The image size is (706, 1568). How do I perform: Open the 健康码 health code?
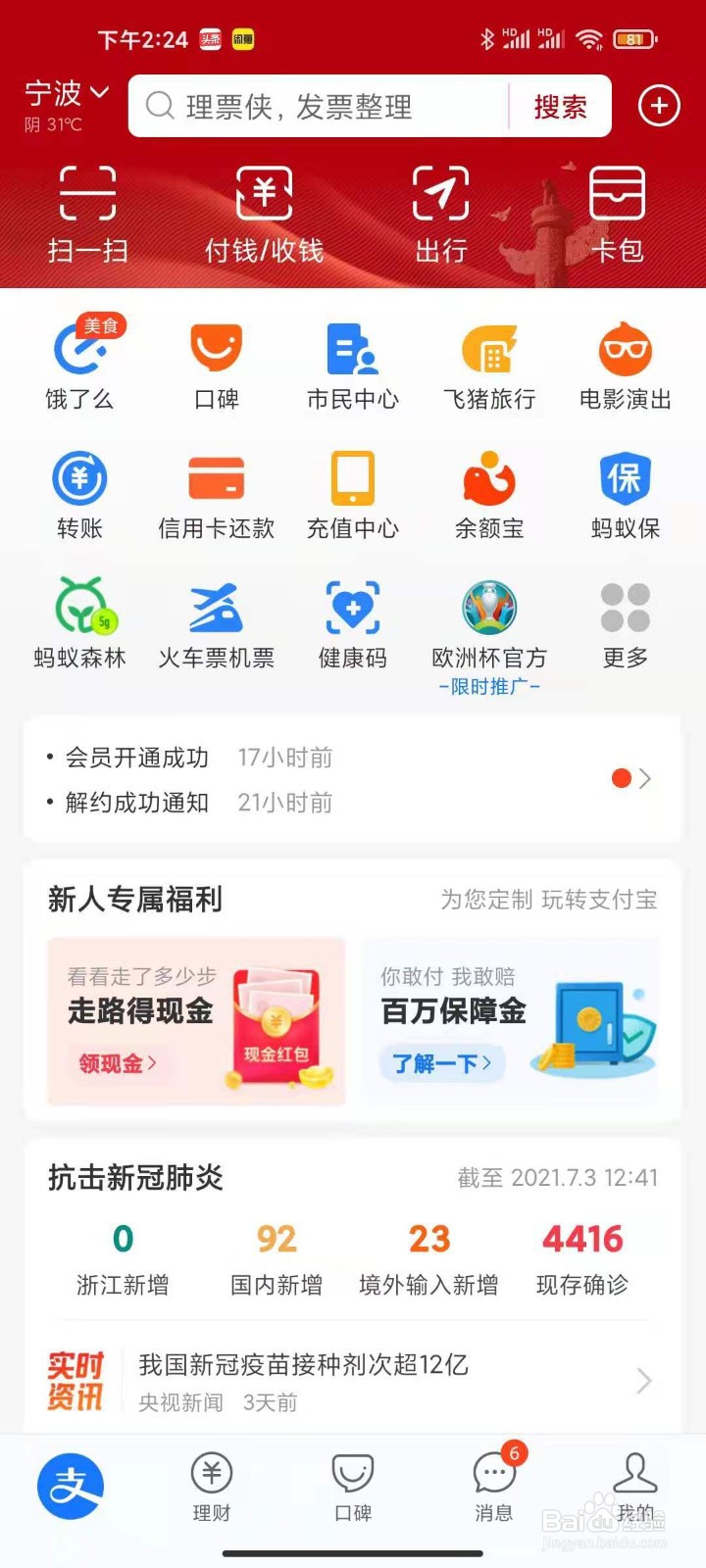(353, 622)
